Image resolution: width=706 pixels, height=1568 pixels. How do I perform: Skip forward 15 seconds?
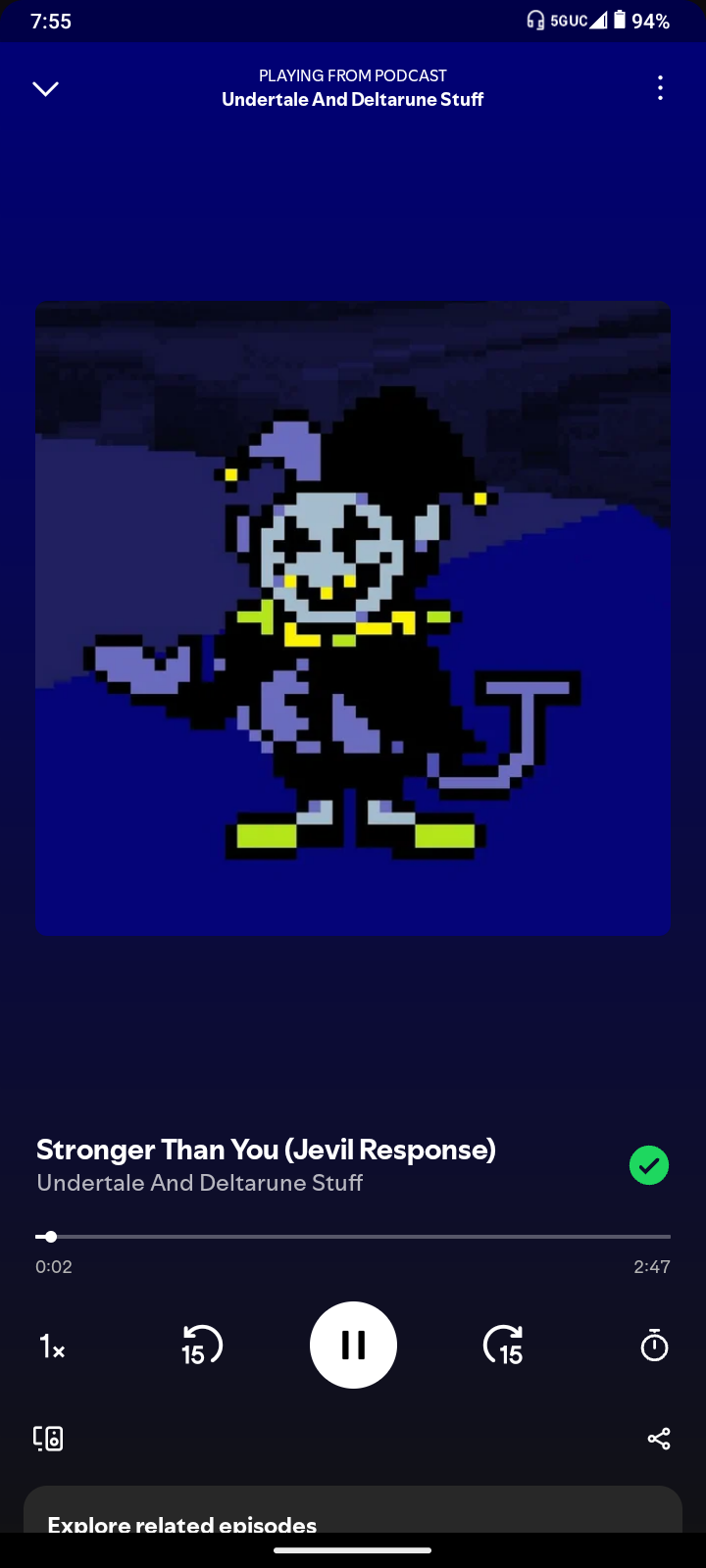pos(504,1346)
